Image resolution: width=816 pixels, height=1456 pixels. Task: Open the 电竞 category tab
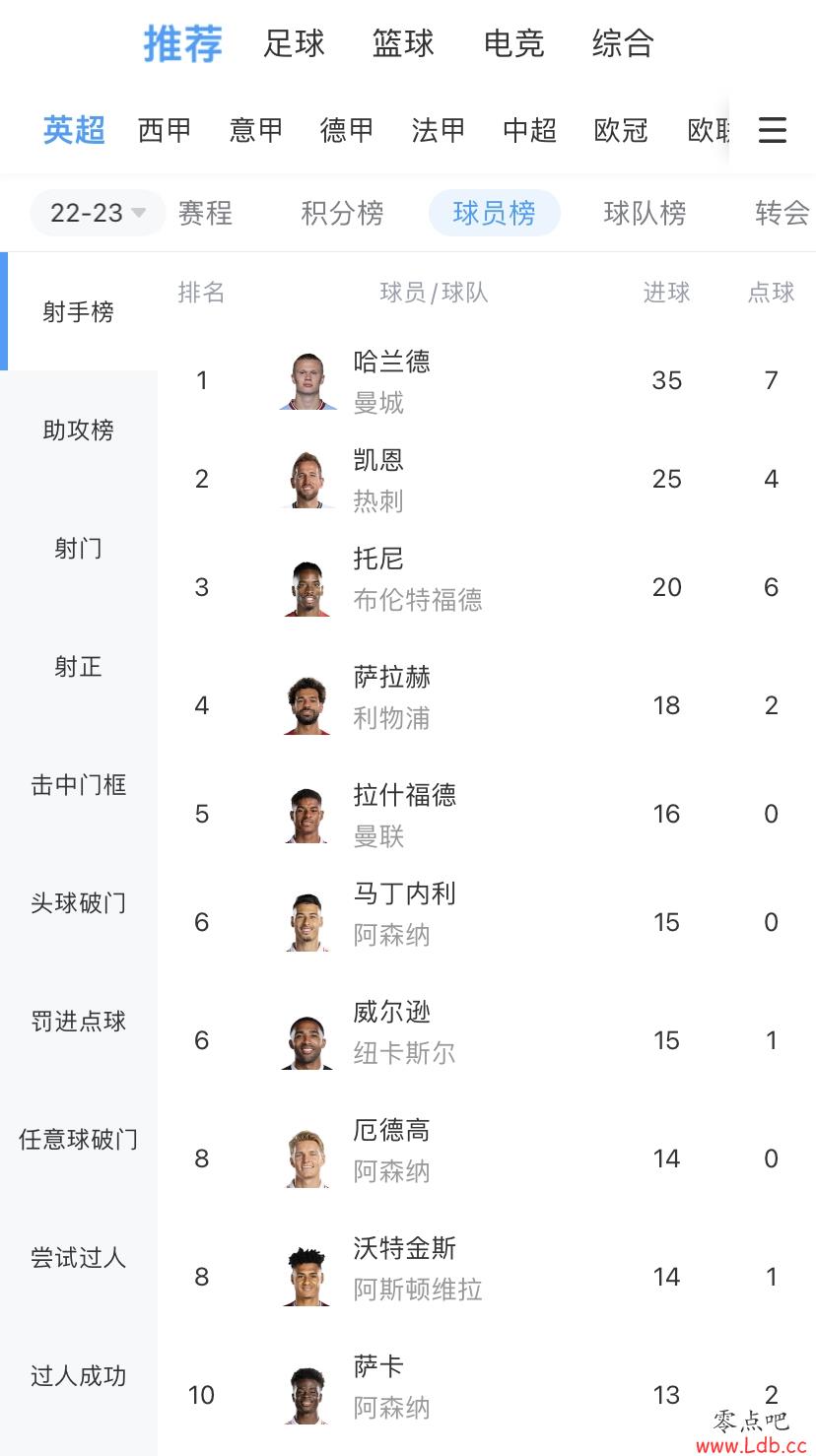(x=513, y=43)
